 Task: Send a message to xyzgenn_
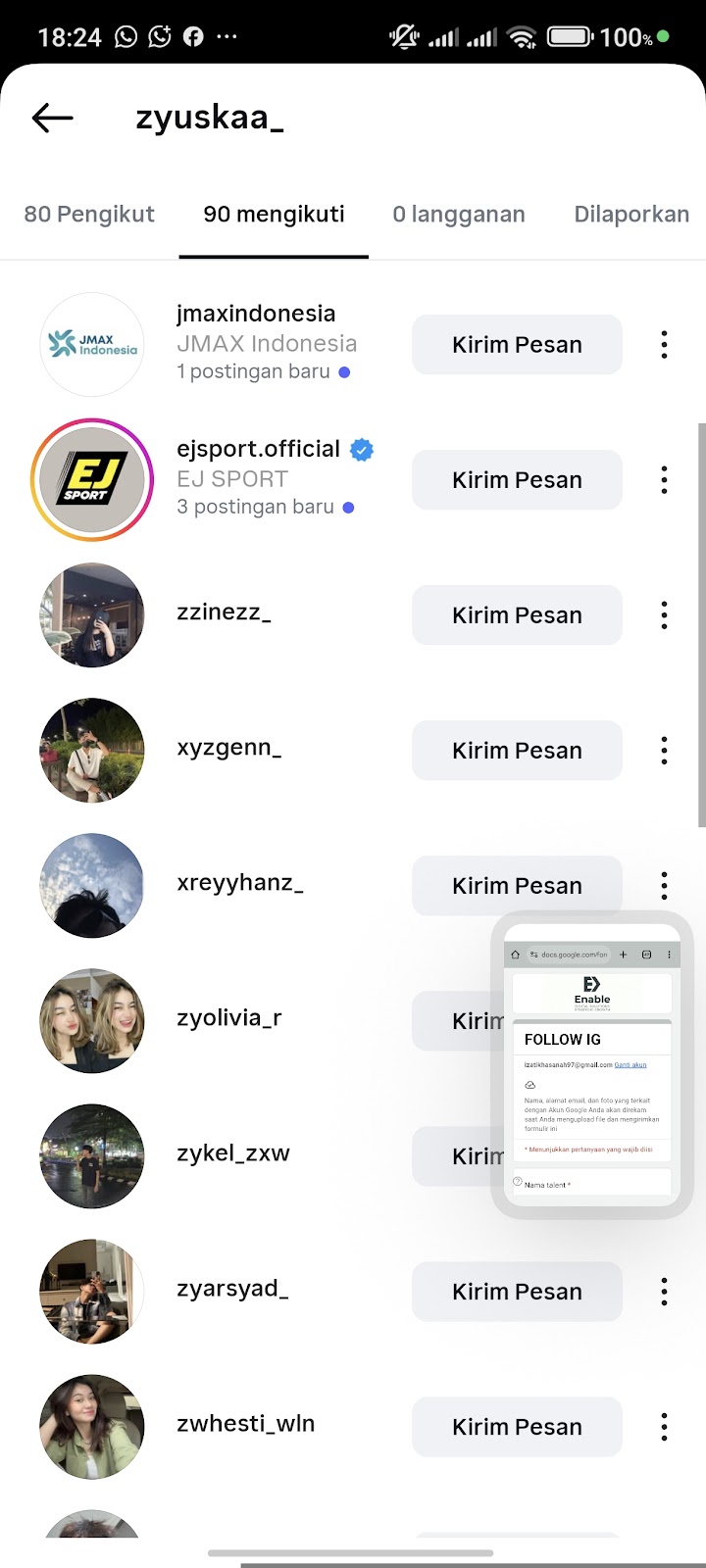pos(517,751)
